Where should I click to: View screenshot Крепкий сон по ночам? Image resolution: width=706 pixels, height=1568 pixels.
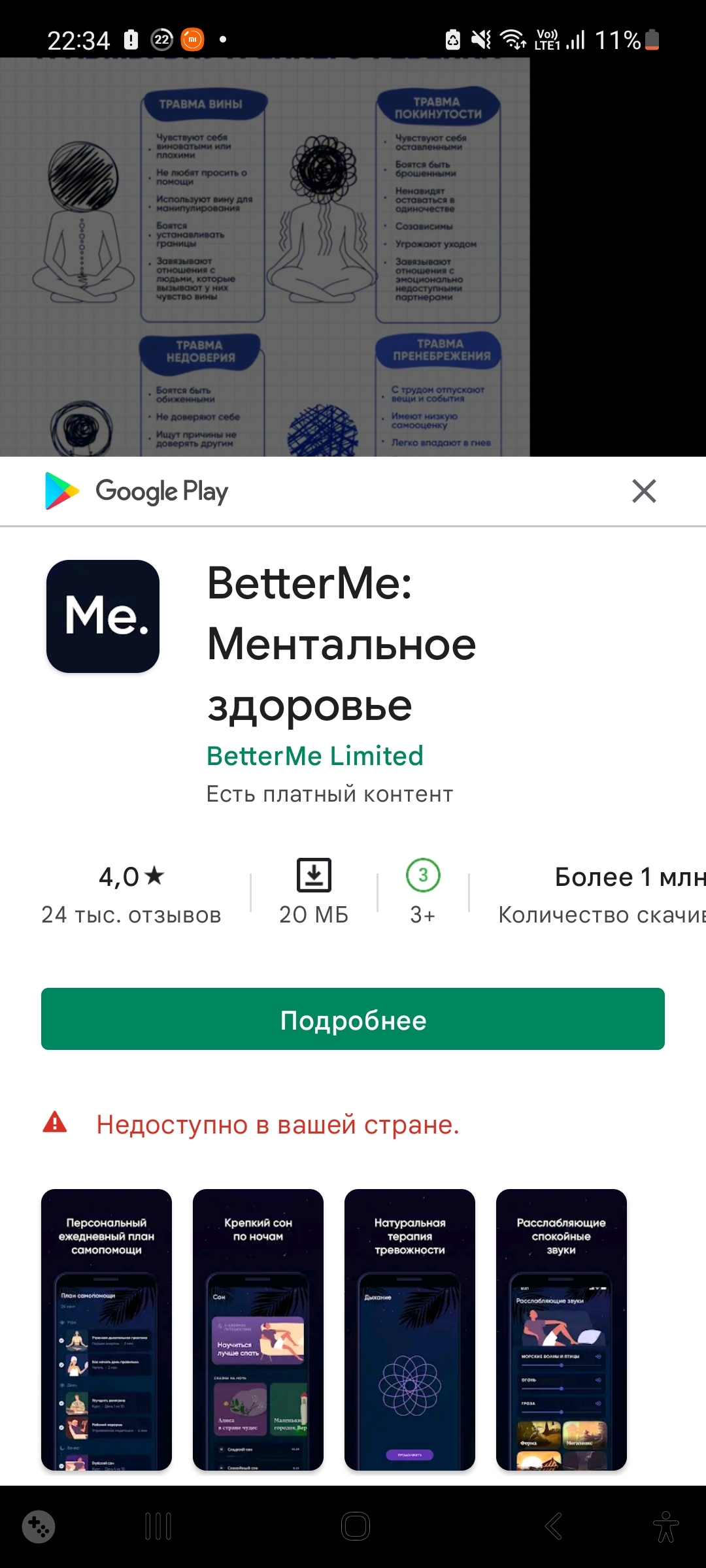coord(258,1330)
